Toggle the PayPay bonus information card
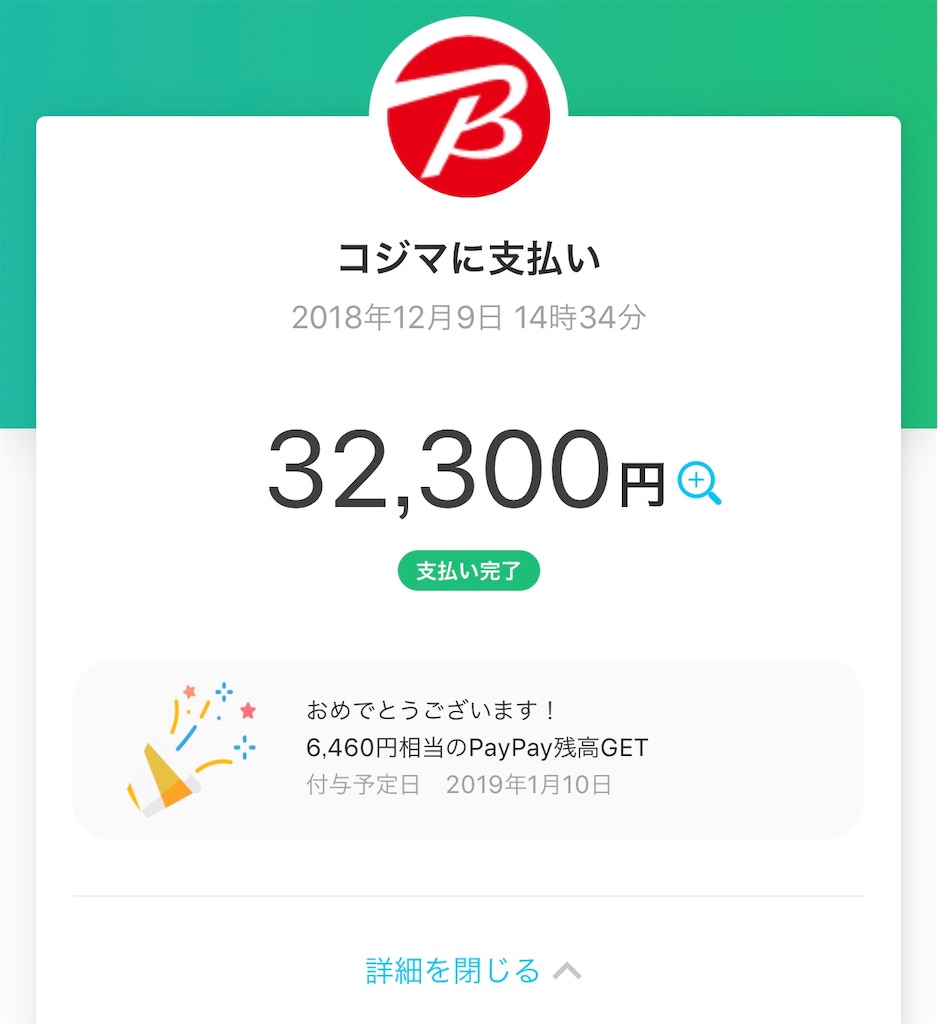Image resolution: width=938 pixels, height=1024 pixels. tap(468, 748)
